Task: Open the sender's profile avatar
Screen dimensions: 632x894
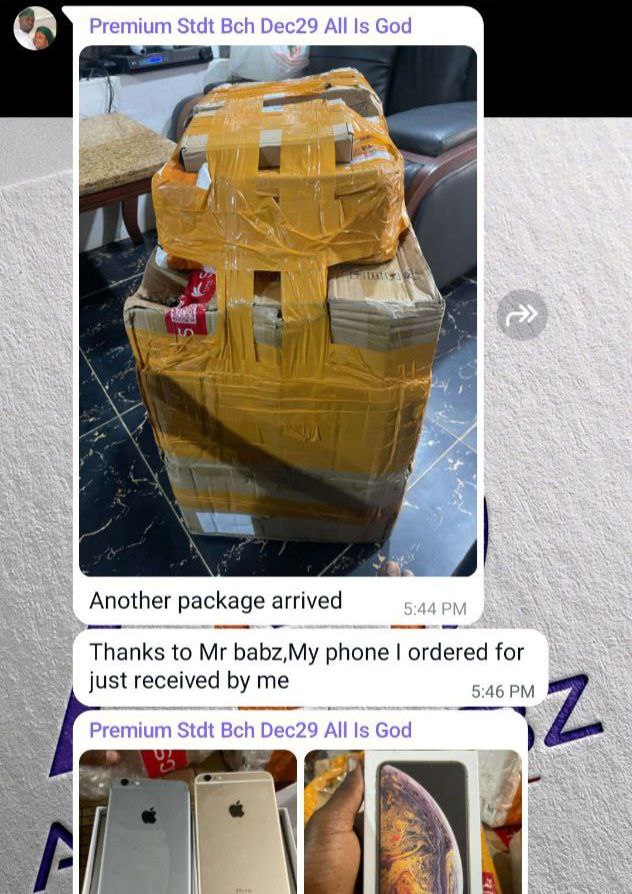Action: pyautogui.click(x=35, y=28)
